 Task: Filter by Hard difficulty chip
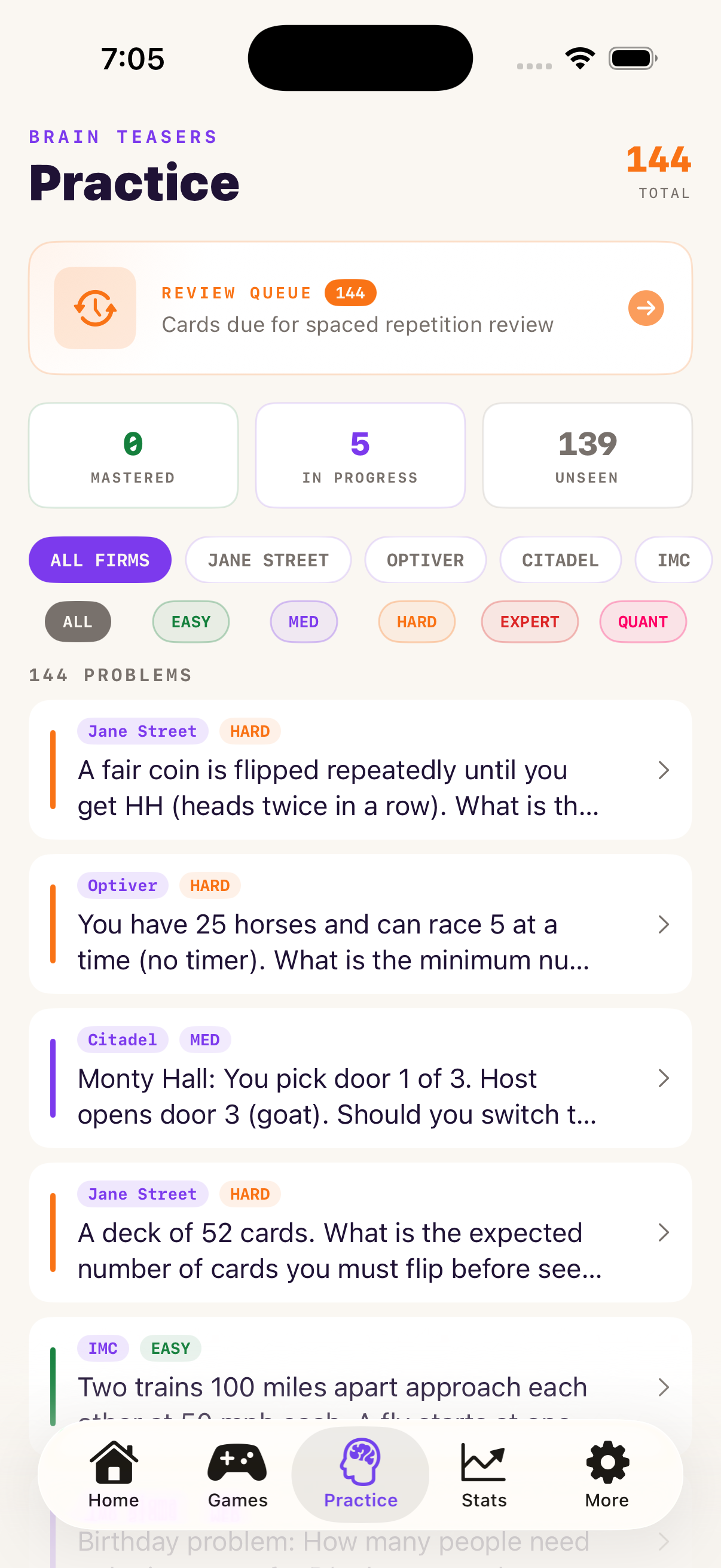click(416, 622)
